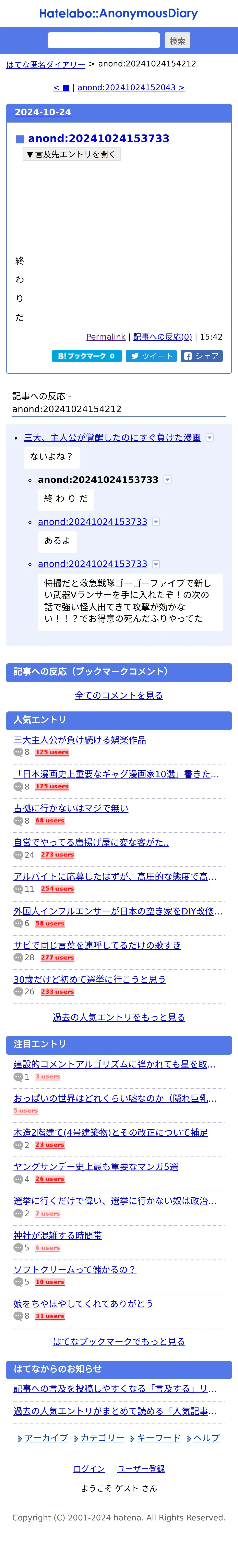Open 過去の人気エントリをもっと見る
Image resolution: width=238 pixels, height=1568 pixels.
pyautogui.click(x=119, y=1017)
